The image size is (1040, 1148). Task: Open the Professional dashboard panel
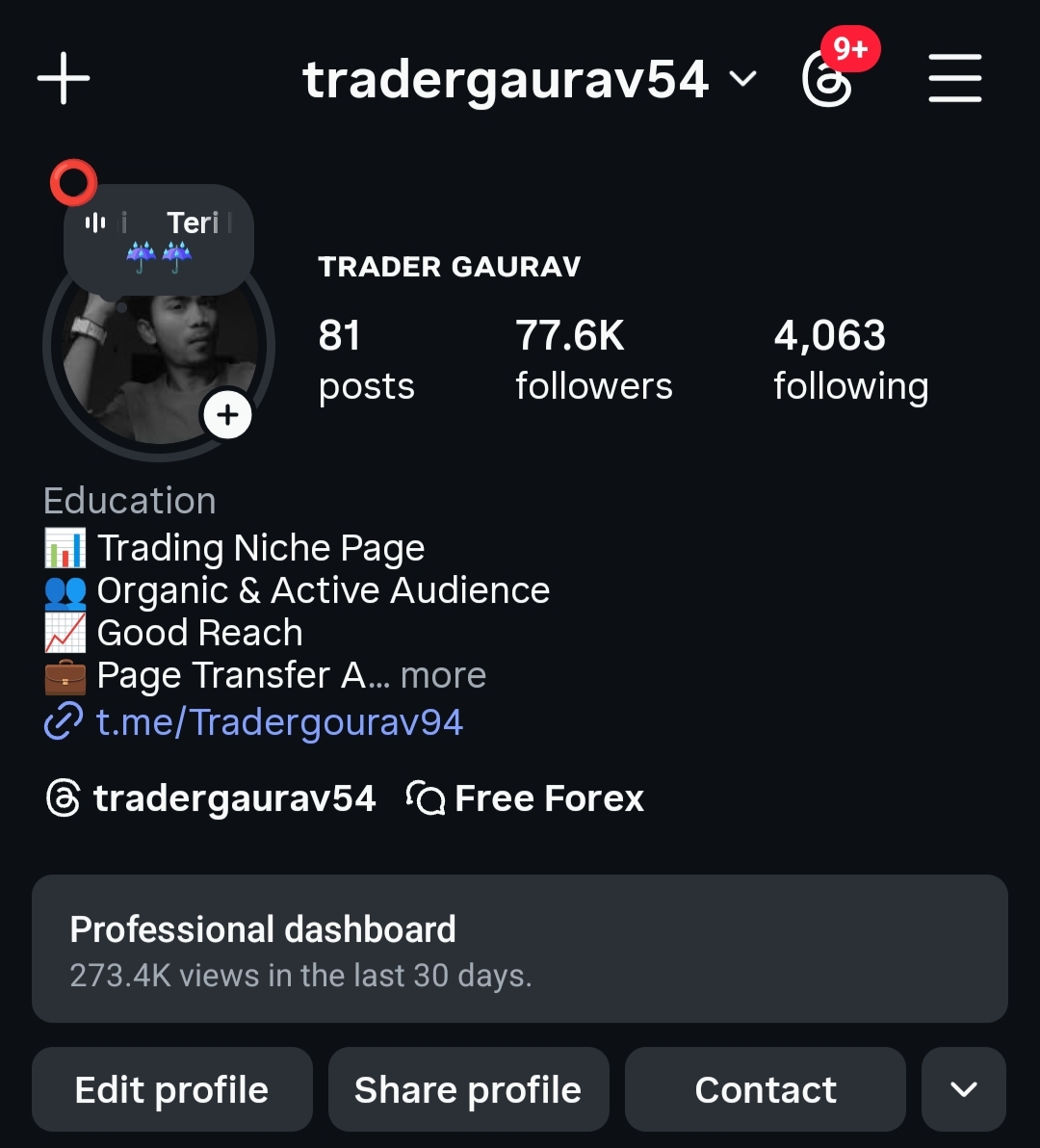tap(520, 949)
